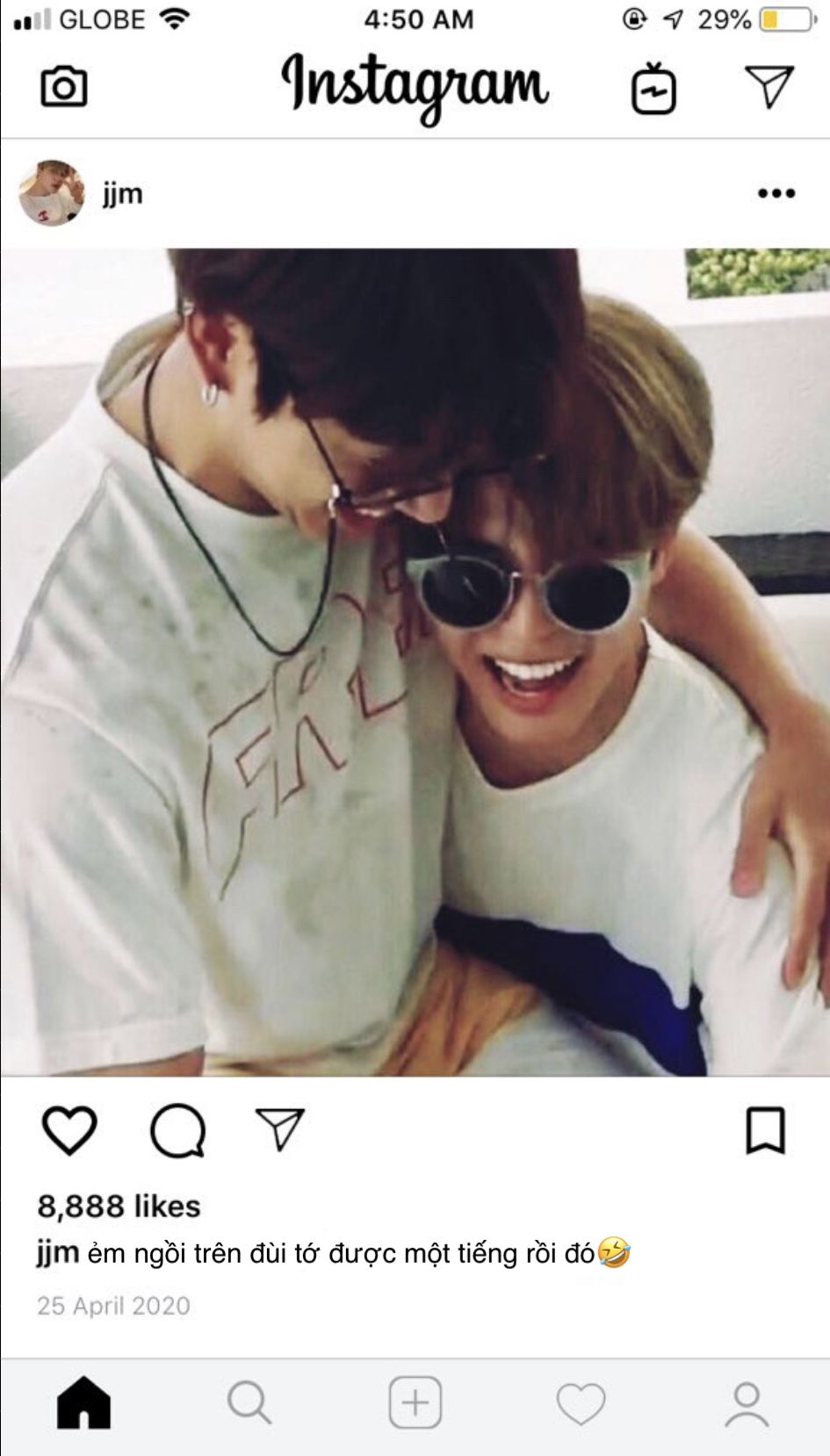Open the camera icon
The width and height of the screenshot is (830, 1456).
64,87
